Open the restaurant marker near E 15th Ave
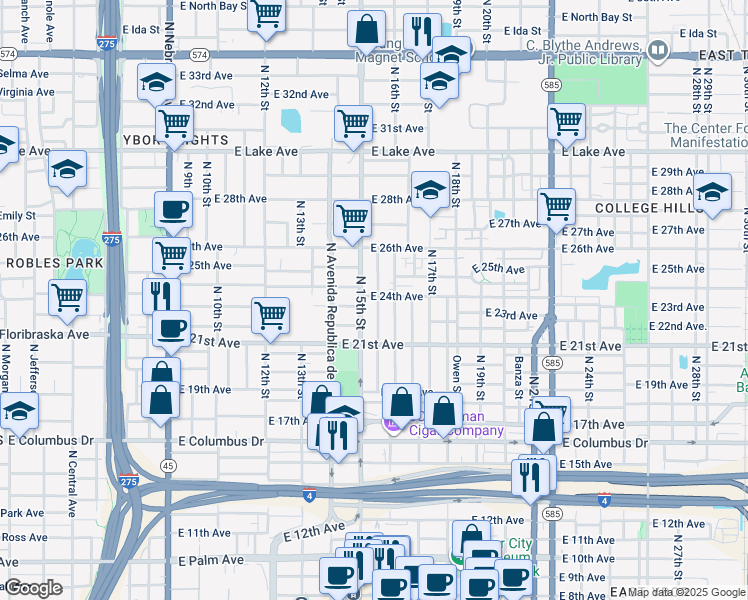Viewport: 748px width, 600px height. 529,476
